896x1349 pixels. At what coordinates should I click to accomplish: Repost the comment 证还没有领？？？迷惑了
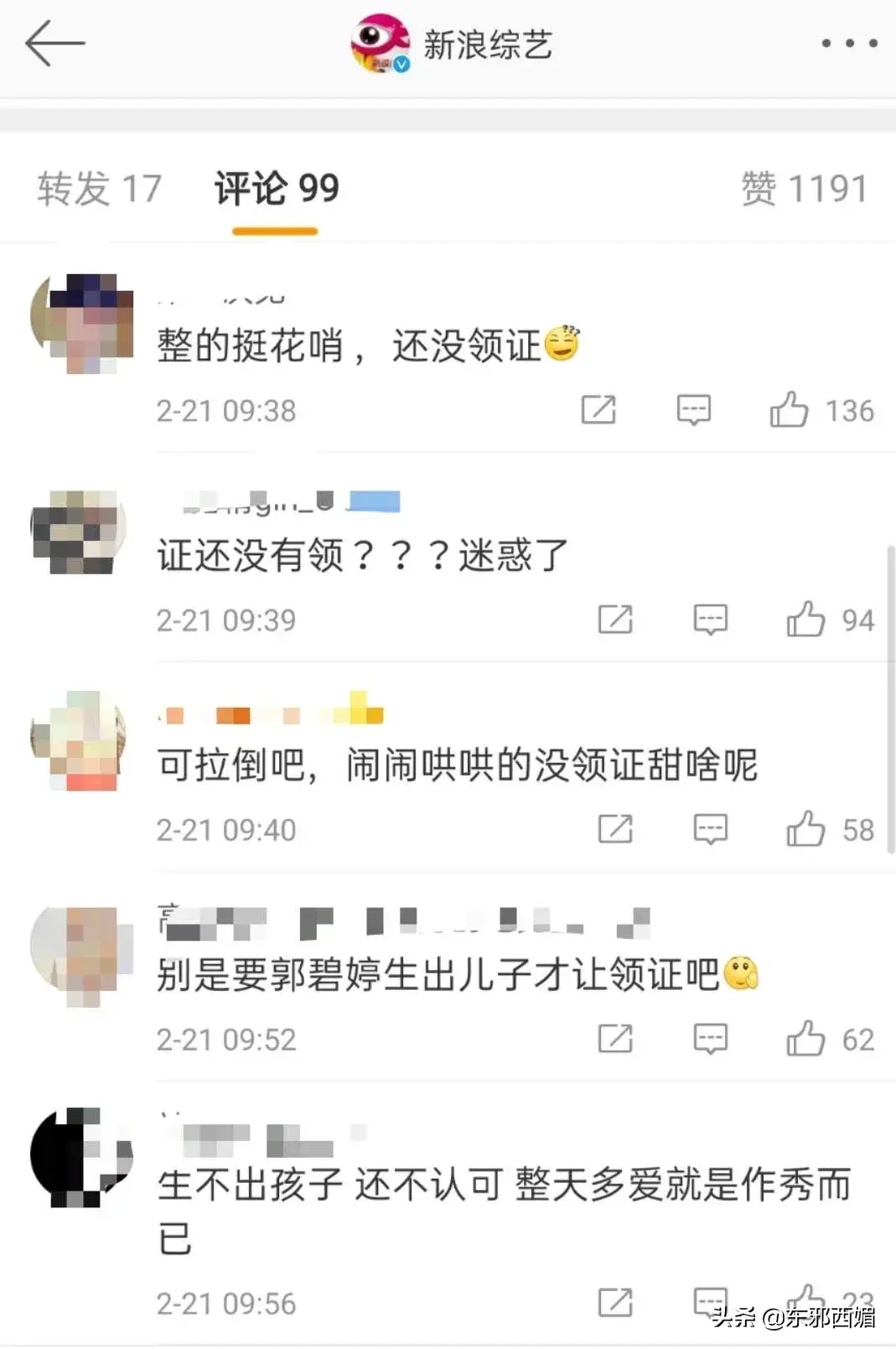[615, 620]
